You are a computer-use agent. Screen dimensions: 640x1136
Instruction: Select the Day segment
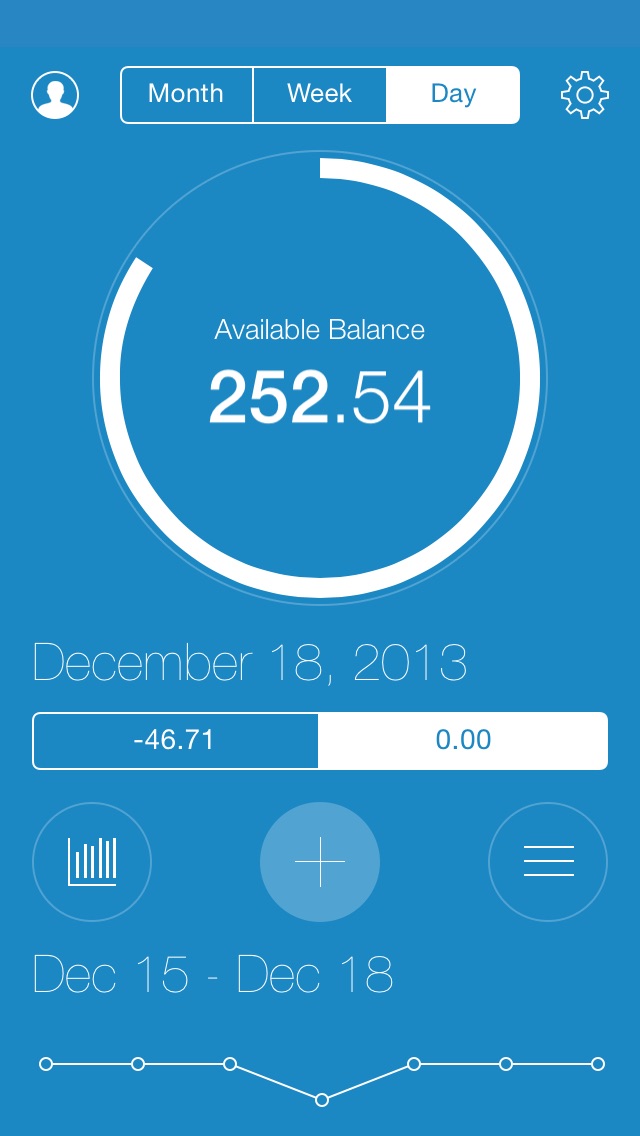click(453, 95)
